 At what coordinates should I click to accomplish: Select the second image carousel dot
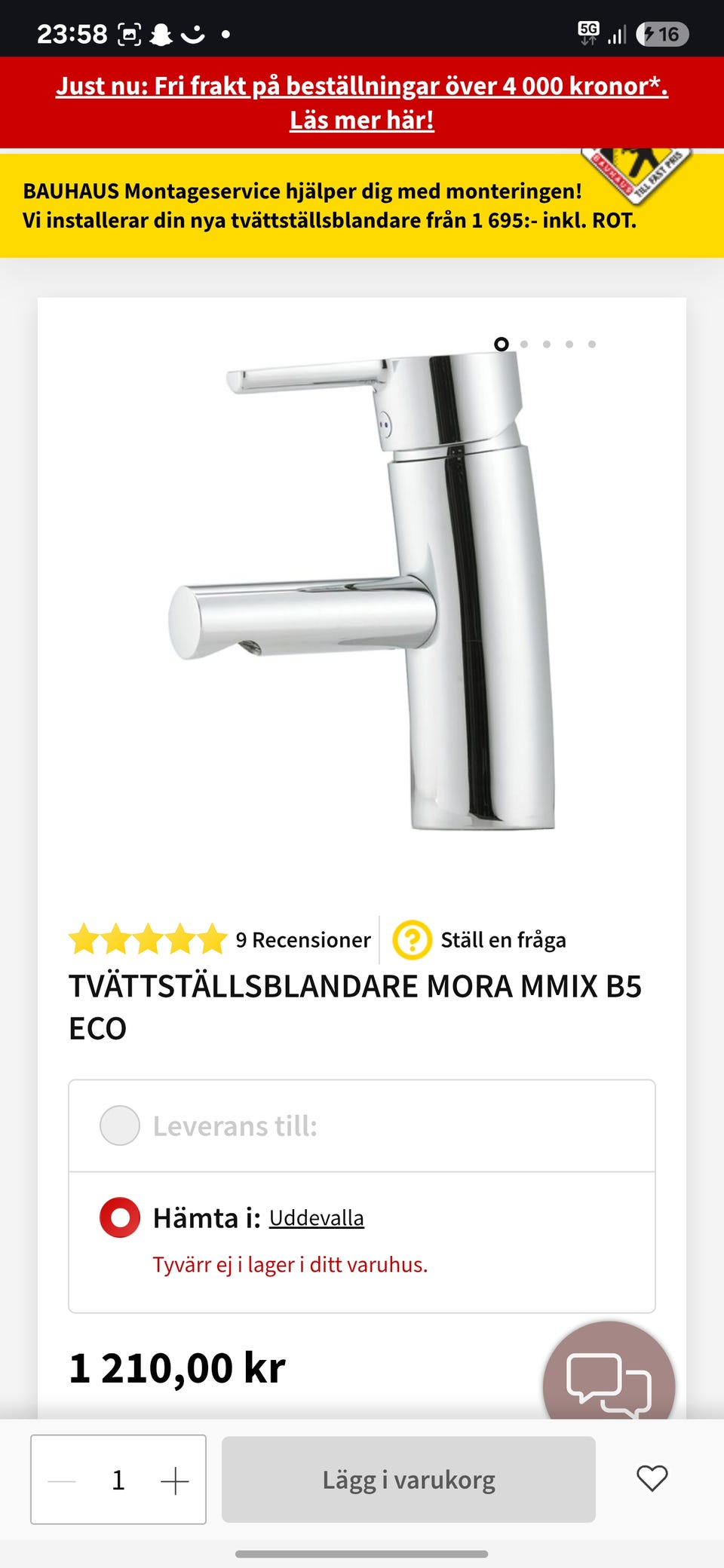(523, 343)
